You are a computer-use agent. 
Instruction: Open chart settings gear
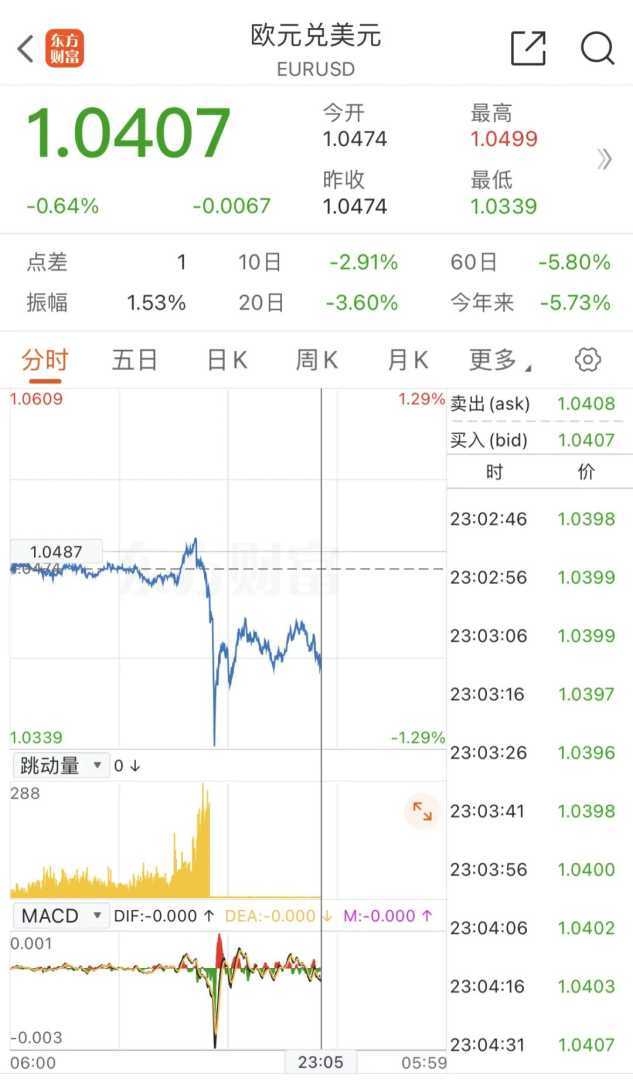tap(588, 360)
